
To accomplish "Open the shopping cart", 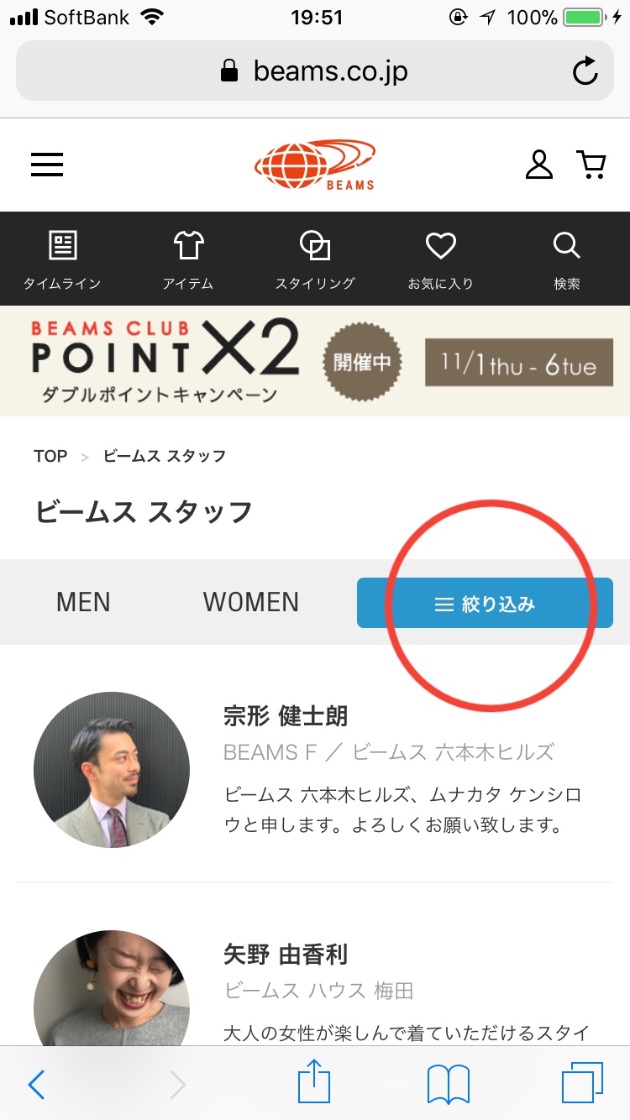I will [591, 164].
